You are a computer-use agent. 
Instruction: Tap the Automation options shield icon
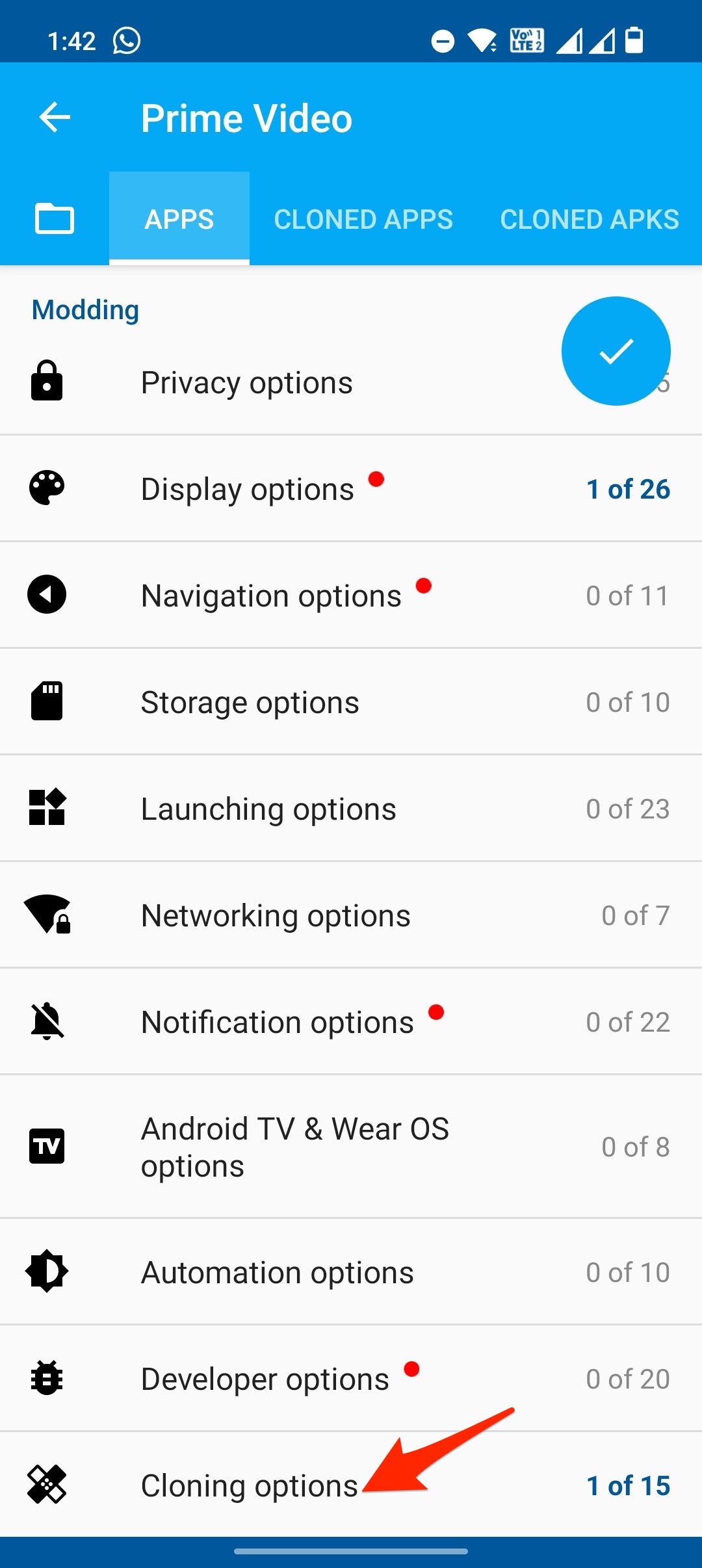pos(47,1272)
